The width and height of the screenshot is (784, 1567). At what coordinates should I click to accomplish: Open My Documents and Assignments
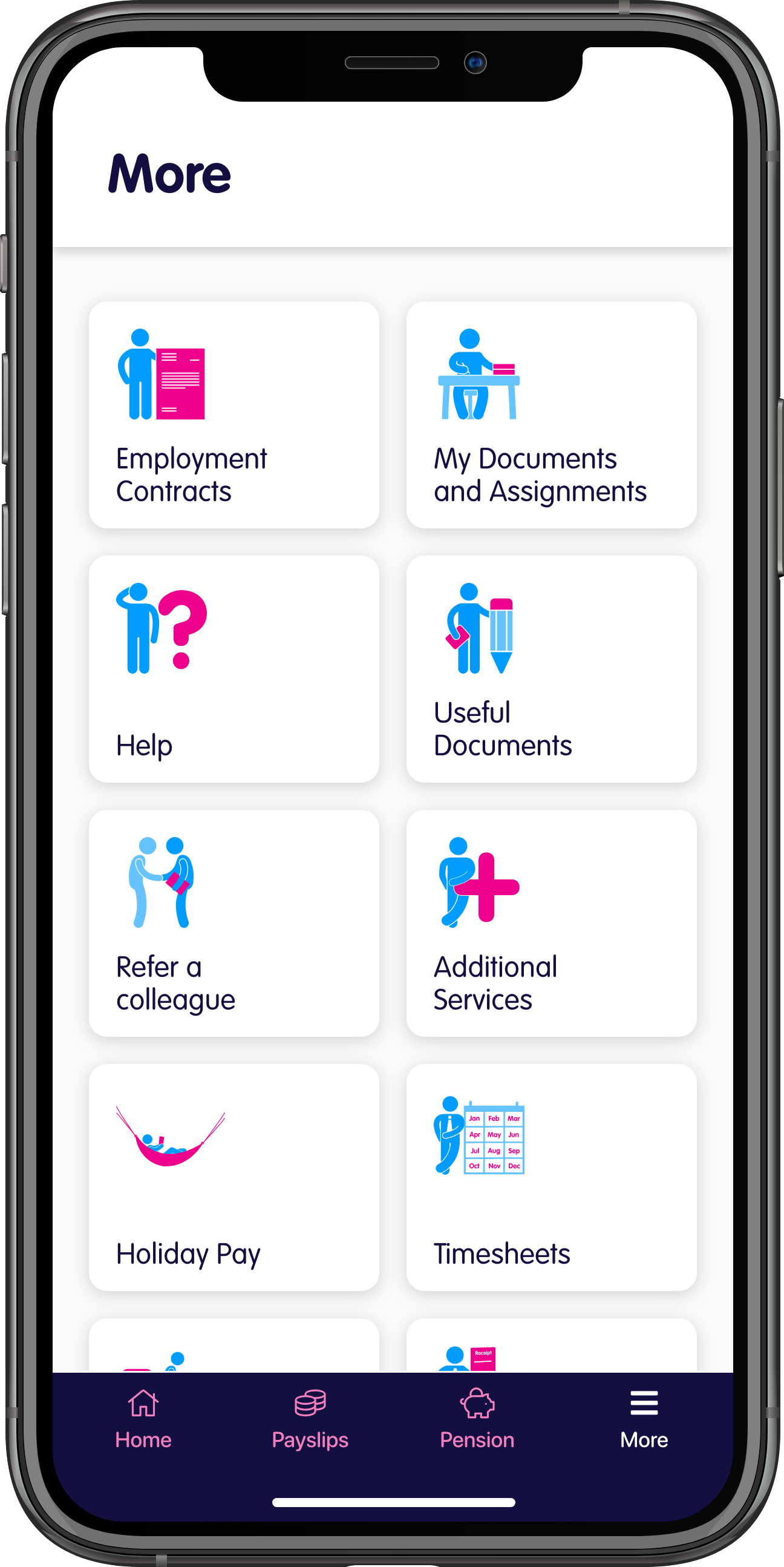551,415
